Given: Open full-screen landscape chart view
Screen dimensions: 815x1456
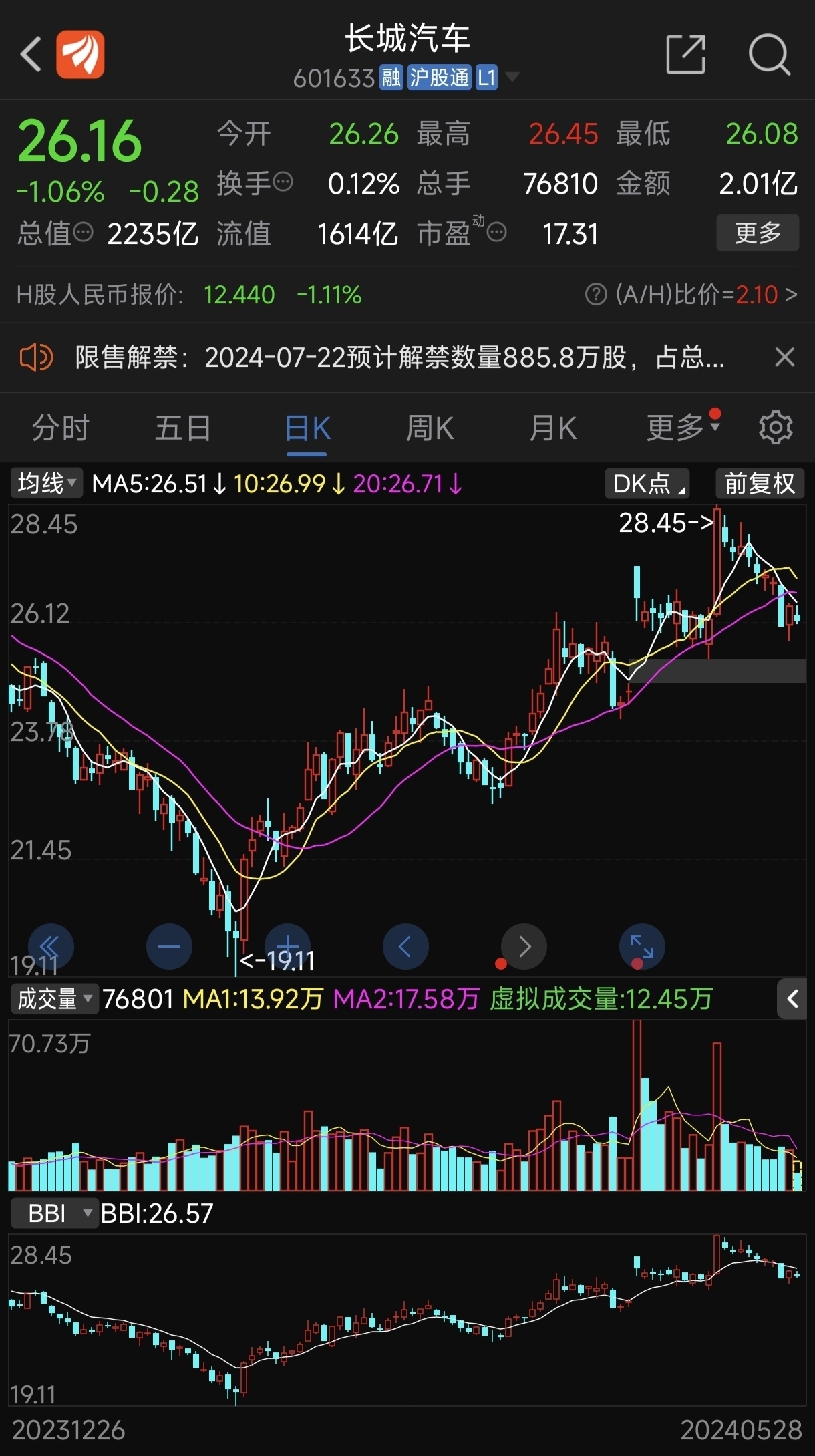Looking at the screenshot, I should (642, 946).
